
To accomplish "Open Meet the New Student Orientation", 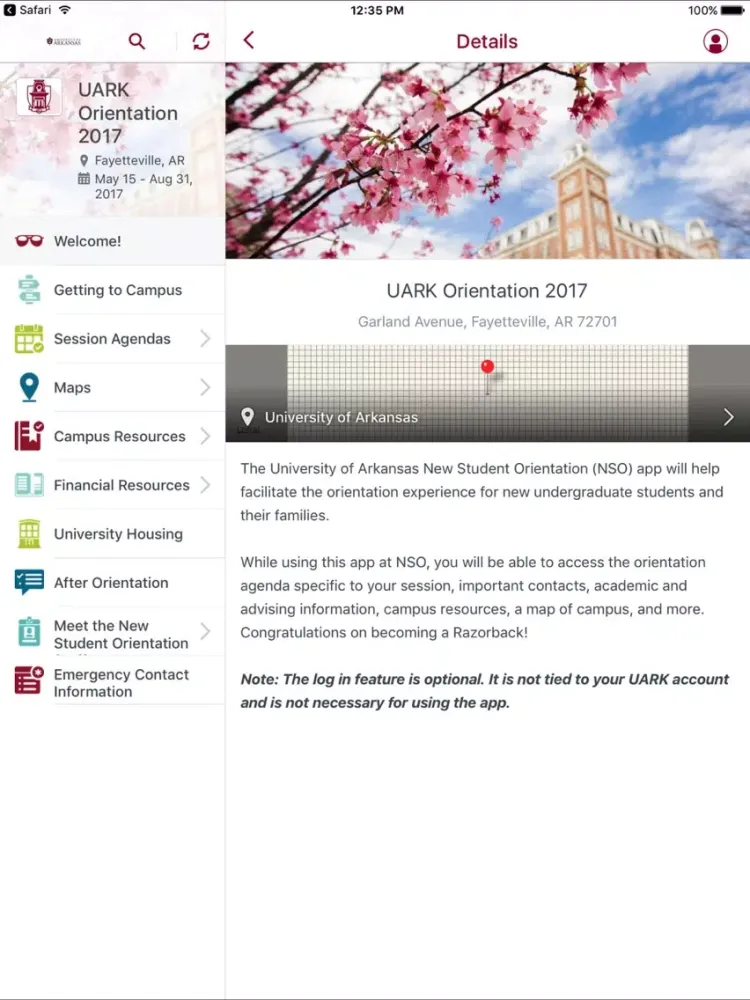I will pos(112,634).
